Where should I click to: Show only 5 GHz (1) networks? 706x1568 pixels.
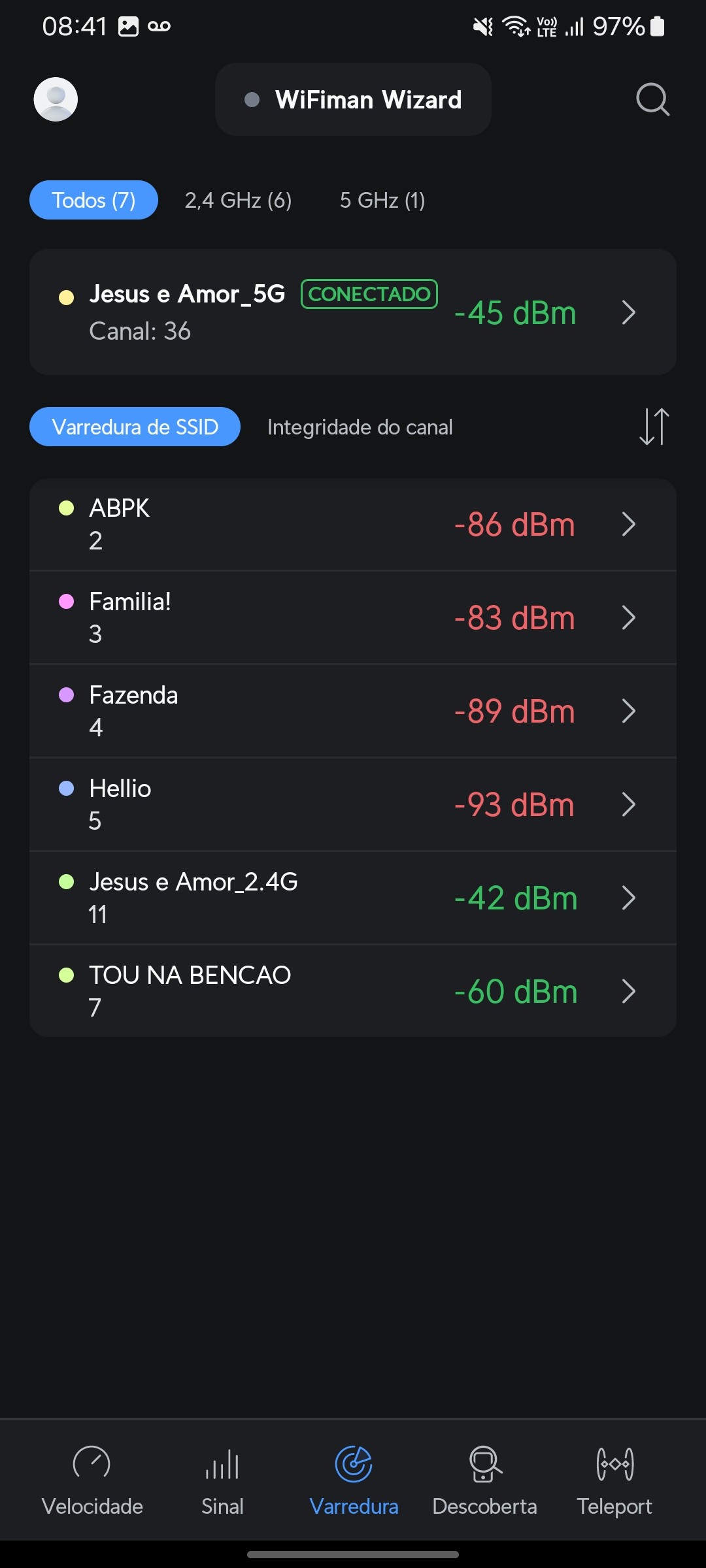point(382,200)
